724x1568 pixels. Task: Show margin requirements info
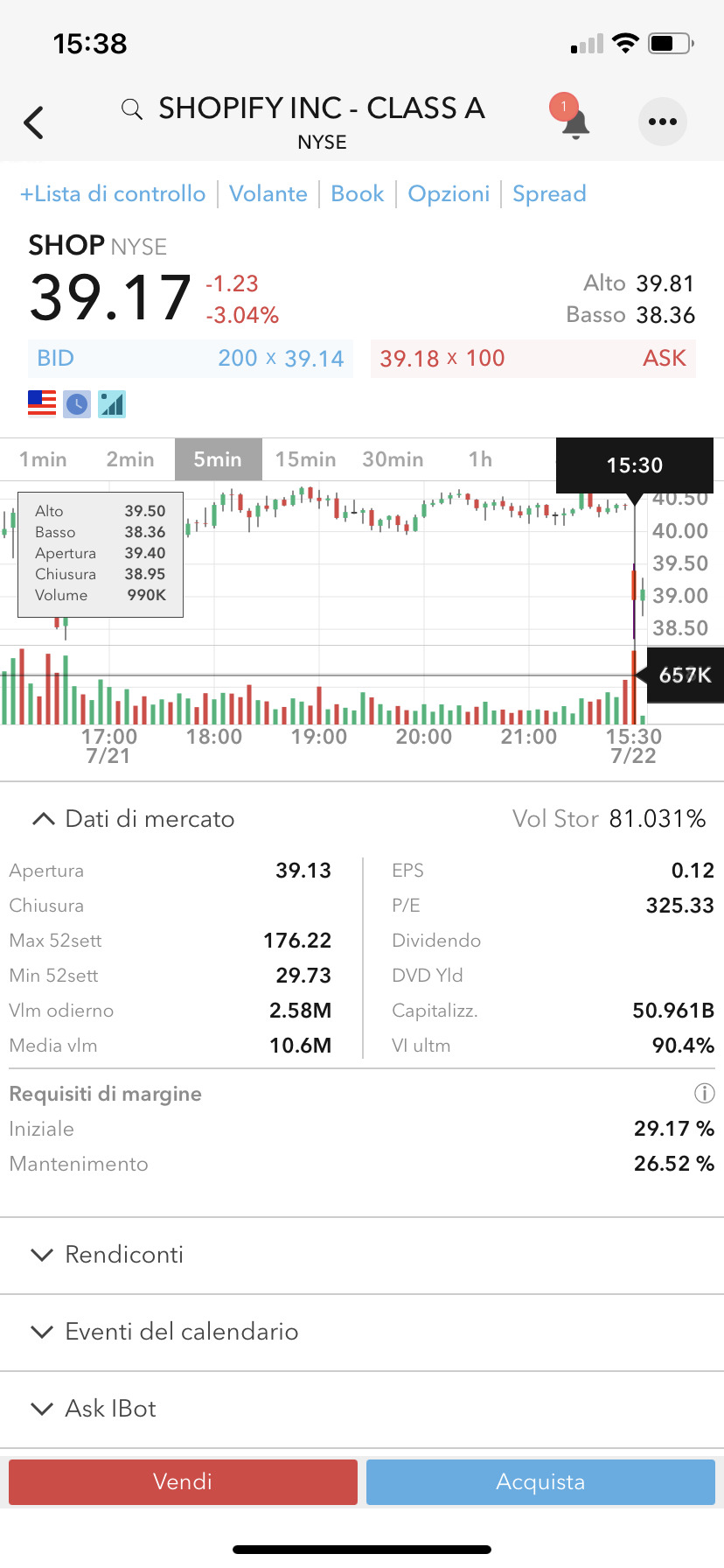[704, 1093]
